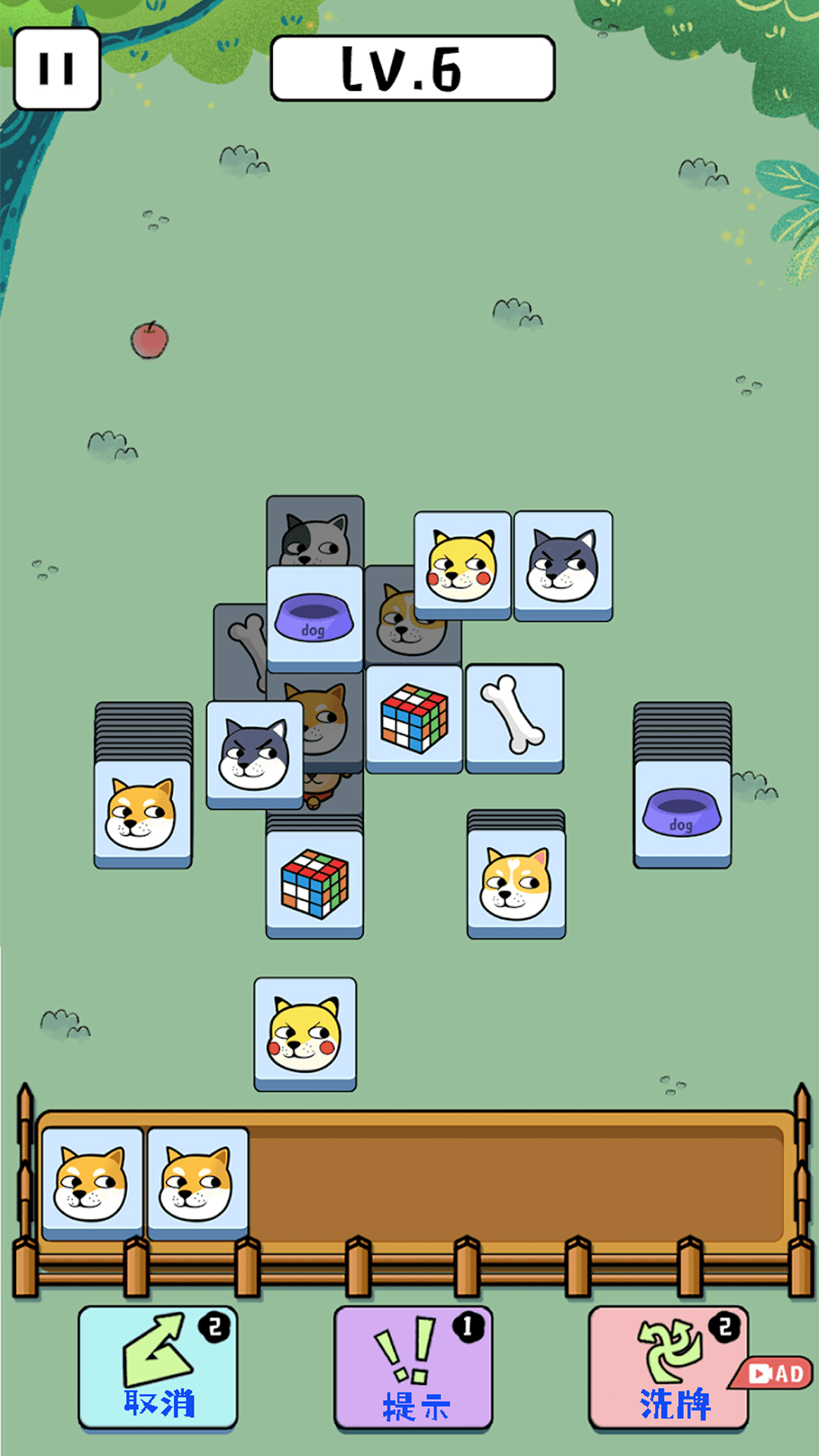Image resolution: width=819 pixels, height=1456 pixels.
Task: Shuffle tiles with the 洗牌 button
Action: click(x=669, y=1367)
